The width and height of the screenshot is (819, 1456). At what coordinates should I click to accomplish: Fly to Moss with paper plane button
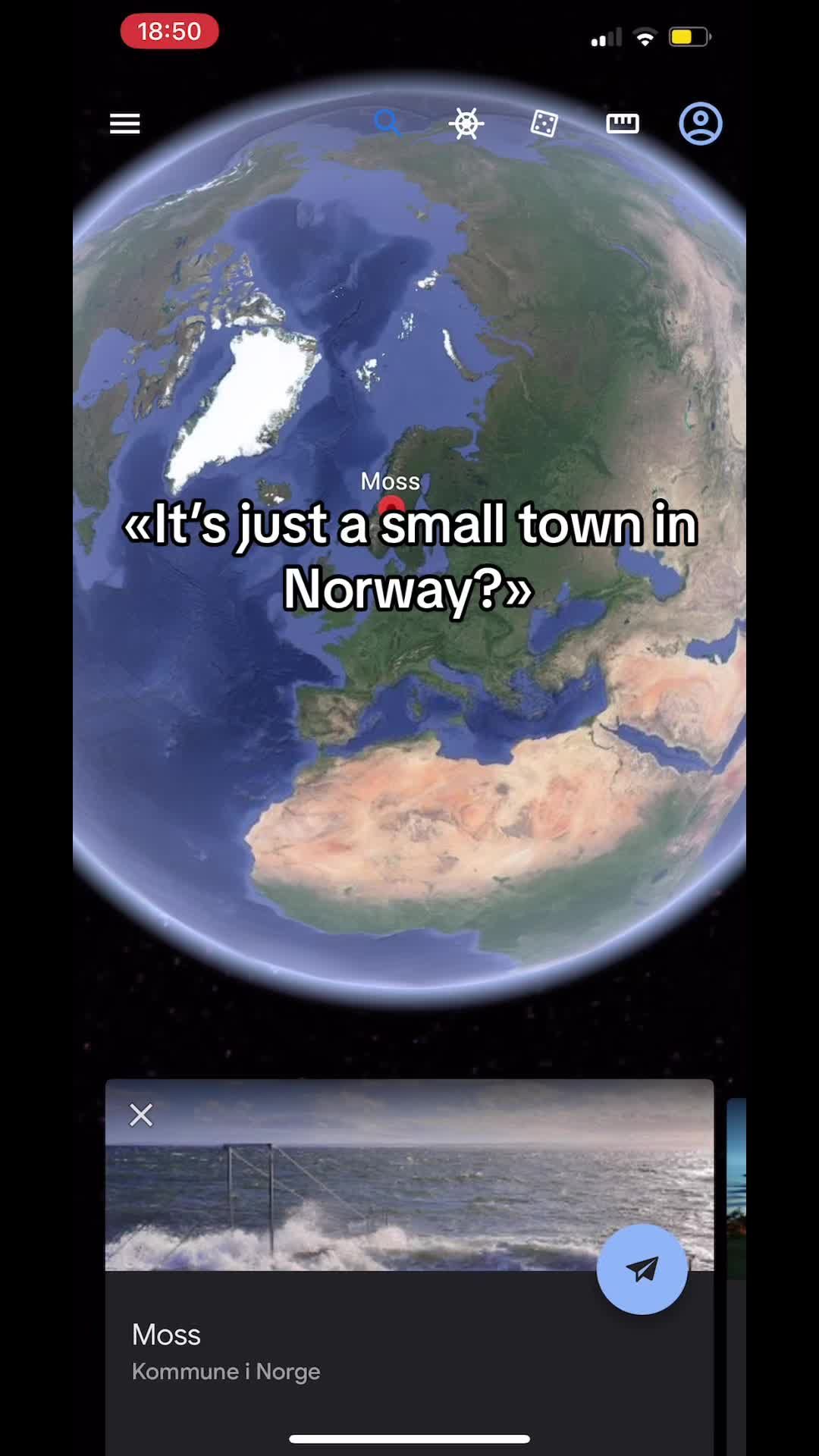642,1269
